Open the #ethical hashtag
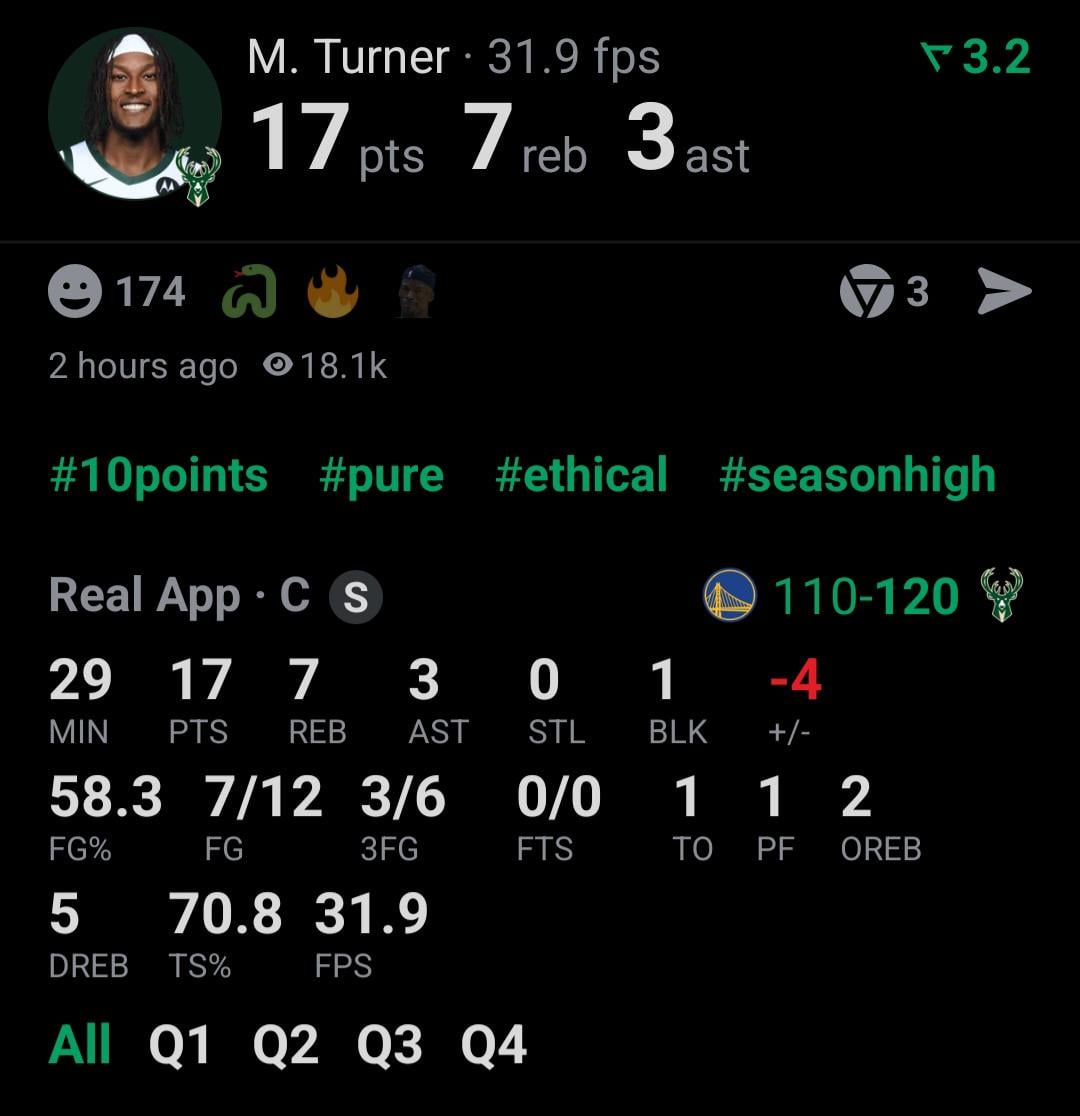This screenshot has height=1116, width=1080. [x=581, y=475]
